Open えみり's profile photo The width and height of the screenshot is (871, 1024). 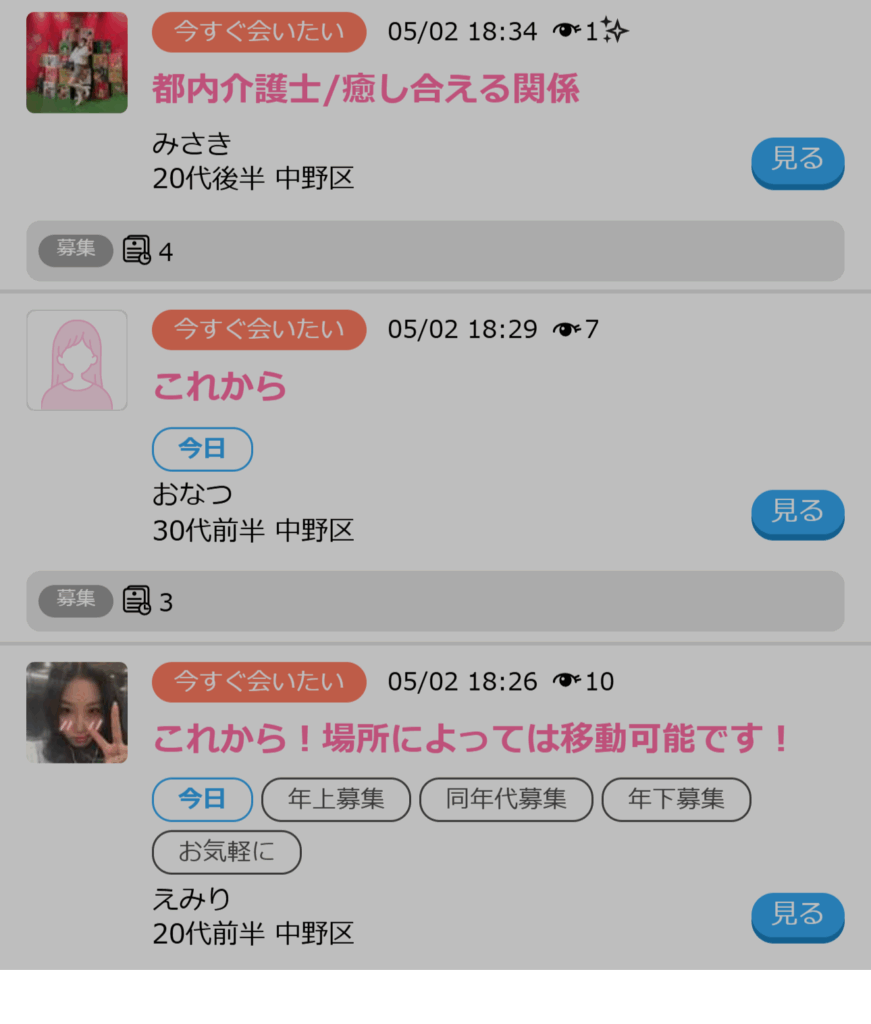[x=77, y=712]
